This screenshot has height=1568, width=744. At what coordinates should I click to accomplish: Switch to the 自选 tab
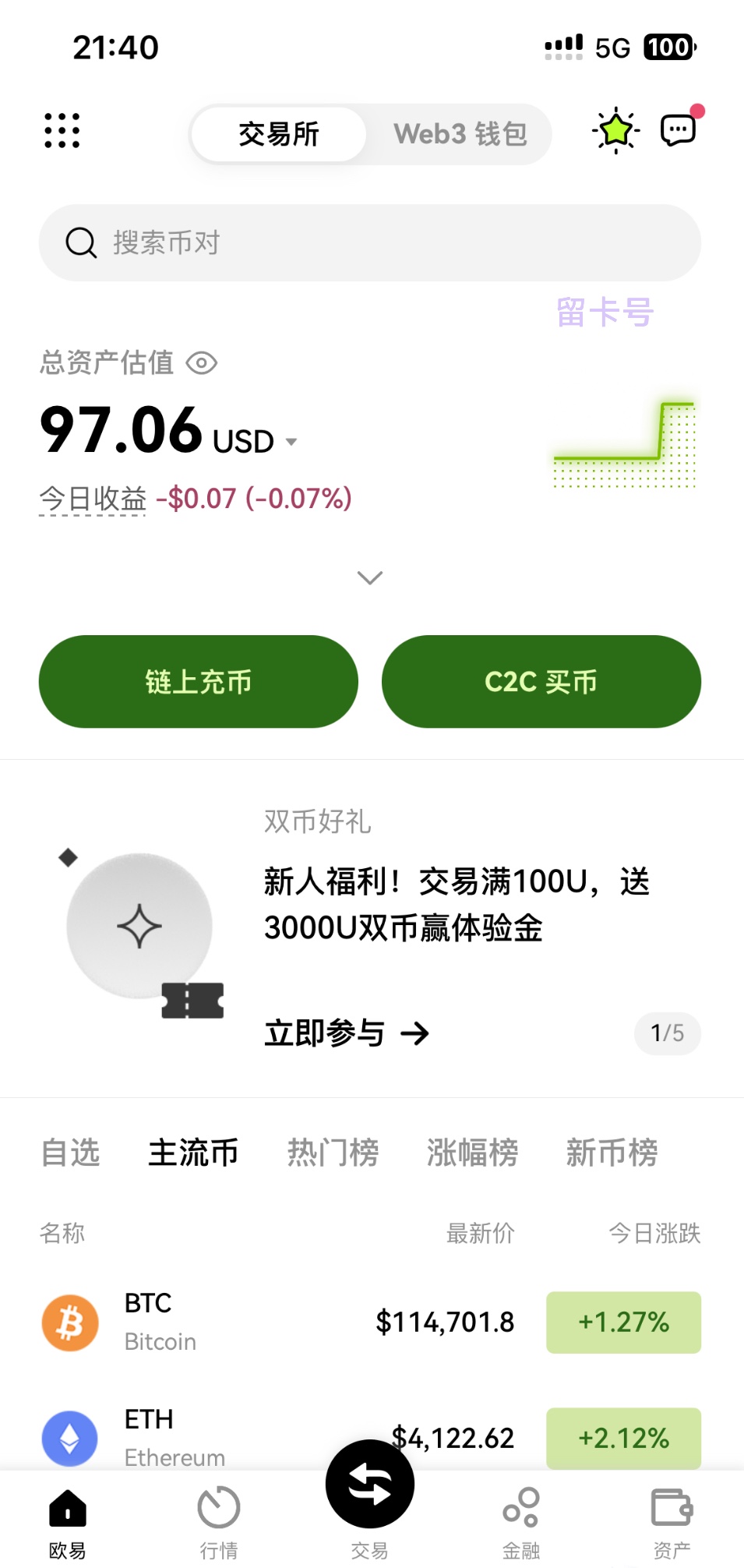pyautogui.click(x=70, y=1153)
